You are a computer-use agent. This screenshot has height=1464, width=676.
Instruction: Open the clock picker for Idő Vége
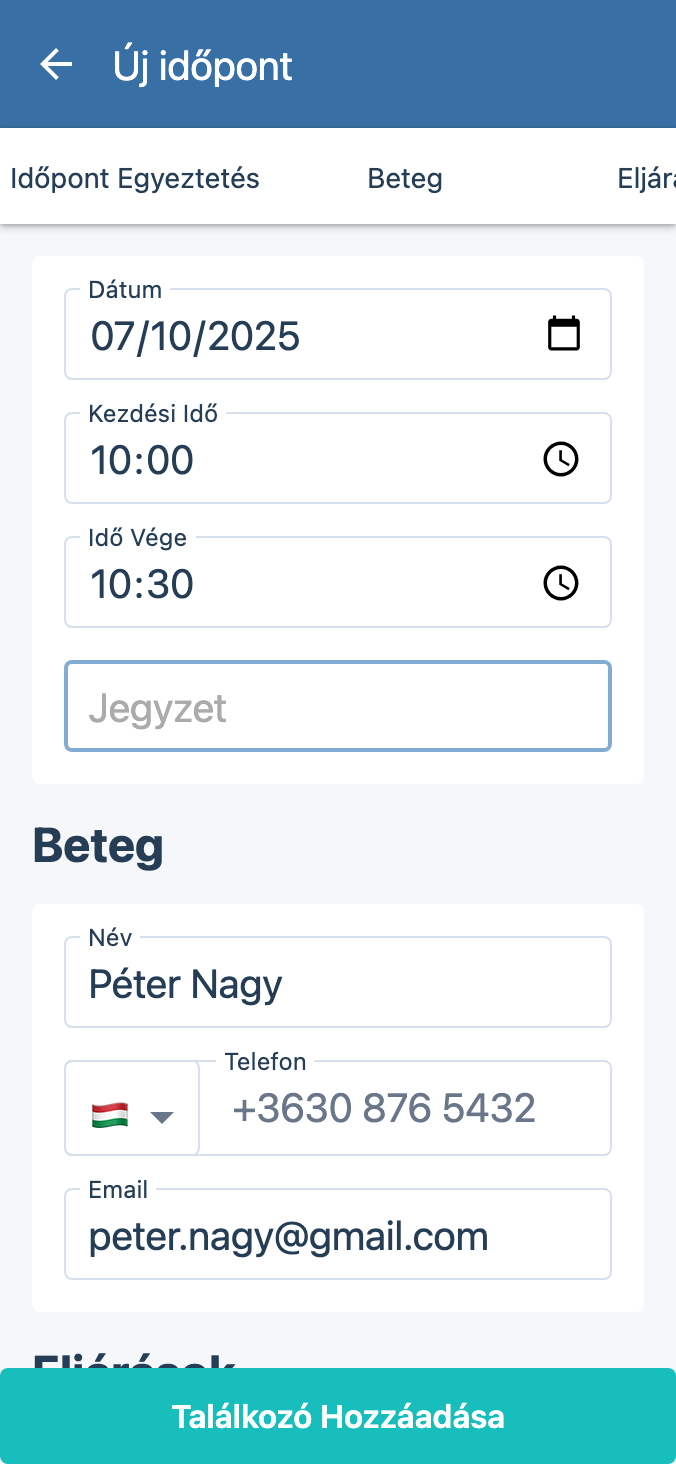(x=560, y=583)
